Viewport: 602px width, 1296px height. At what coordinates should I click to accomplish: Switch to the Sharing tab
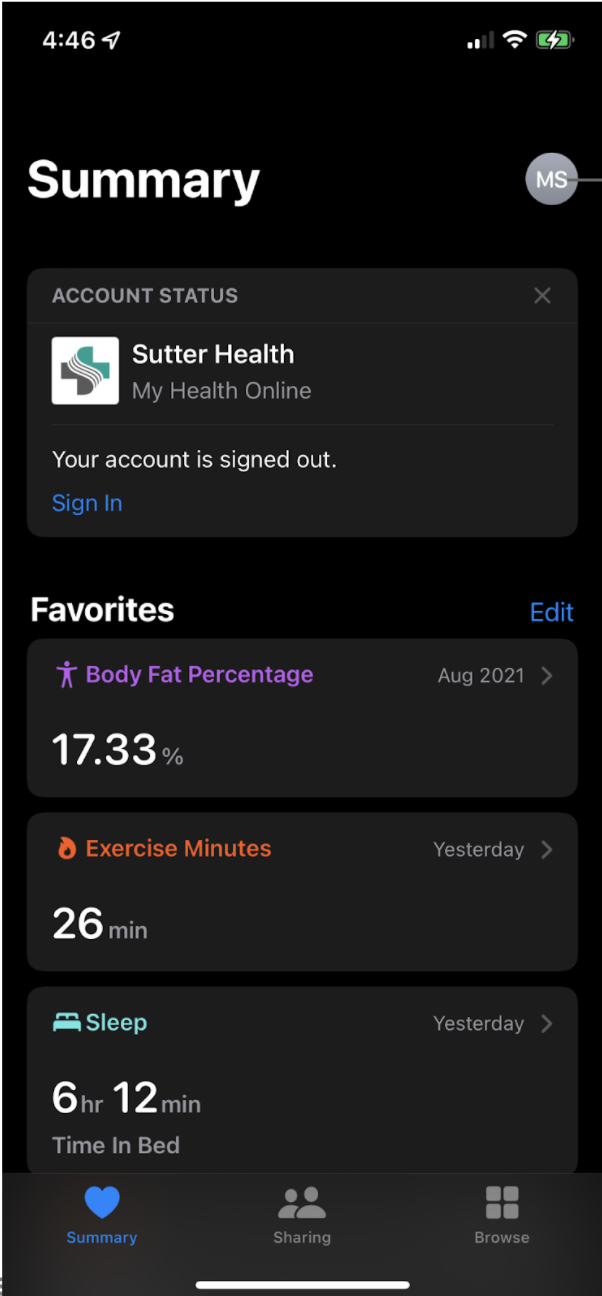(301, 1214)
